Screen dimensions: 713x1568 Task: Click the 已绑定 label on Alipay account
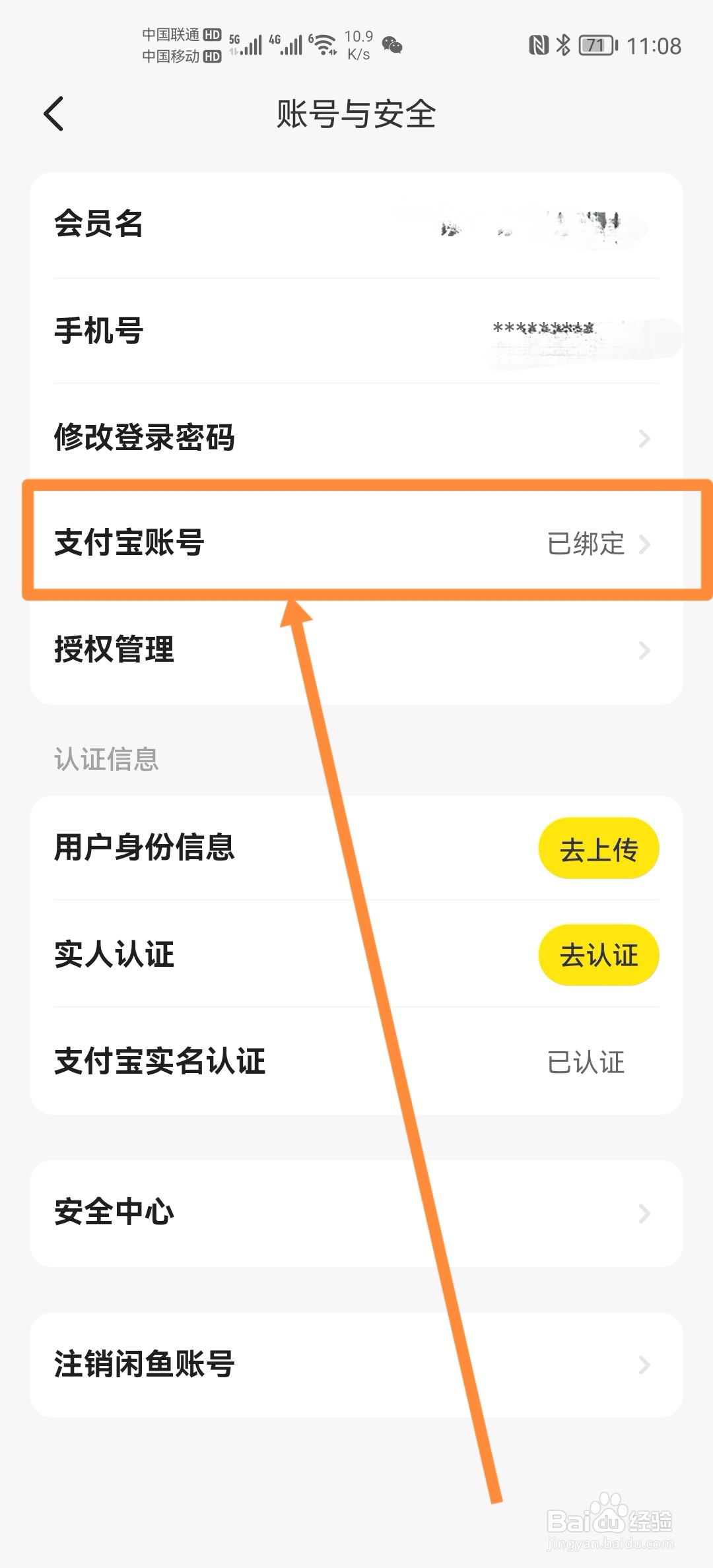coord(586,542)
